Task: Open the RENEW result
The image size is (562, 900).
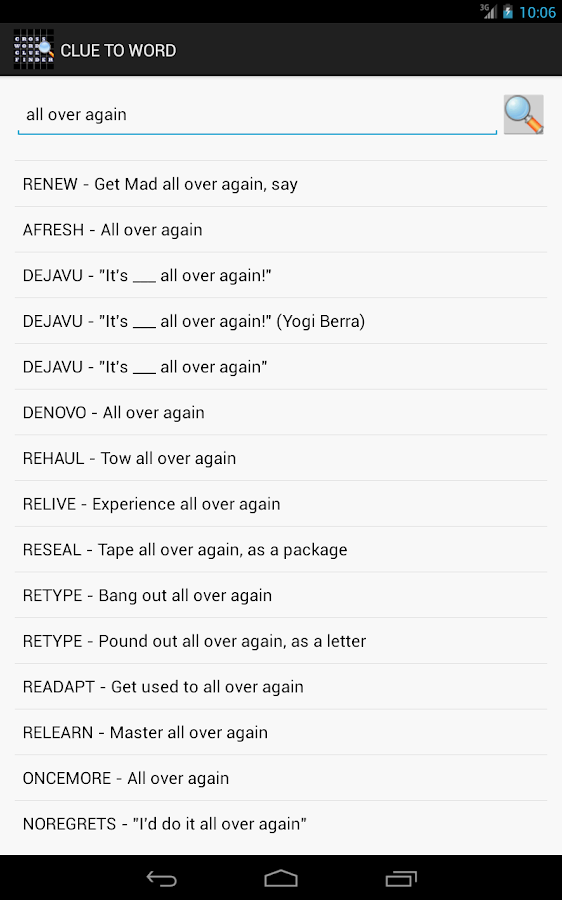Action: (281, 184)
